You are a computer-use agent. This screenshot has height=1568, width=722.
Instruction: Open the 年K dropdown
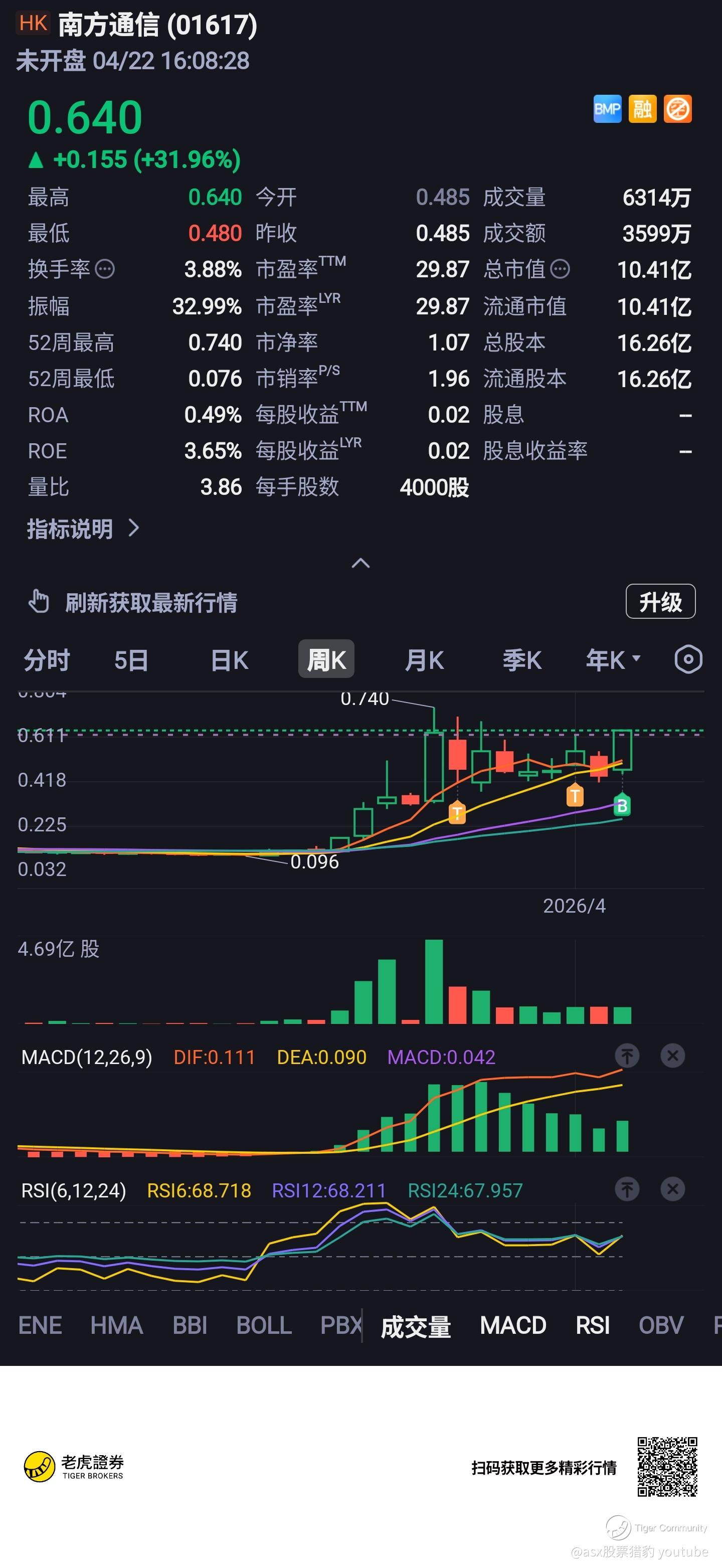coord(613,660)
